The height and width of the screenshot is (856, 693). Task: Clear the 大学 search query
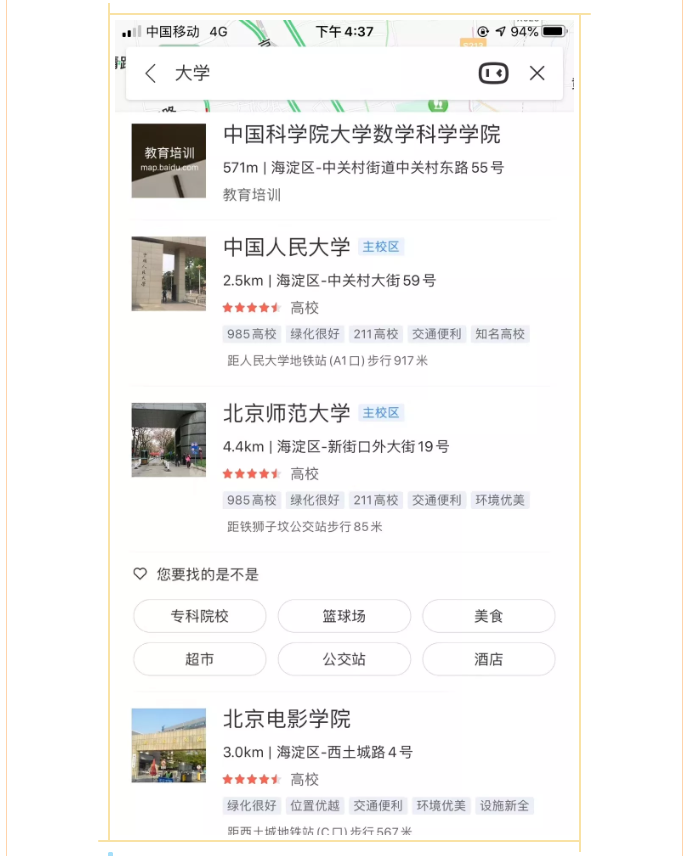click(x=537, y=73)
